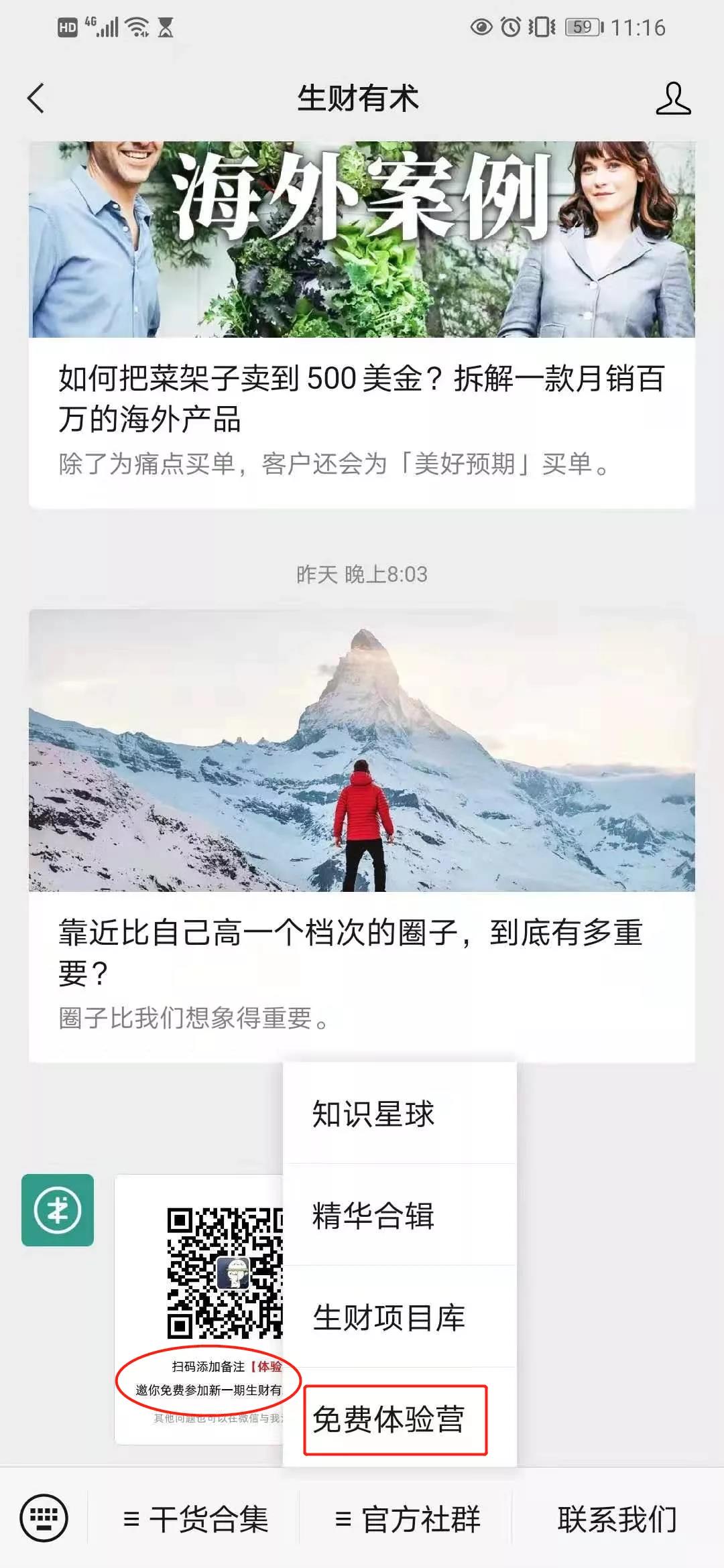The height and width of the screenshot is (1568, 724).
Task: Tap the green 生财有术 avatar
Action: coord(58,1210)
